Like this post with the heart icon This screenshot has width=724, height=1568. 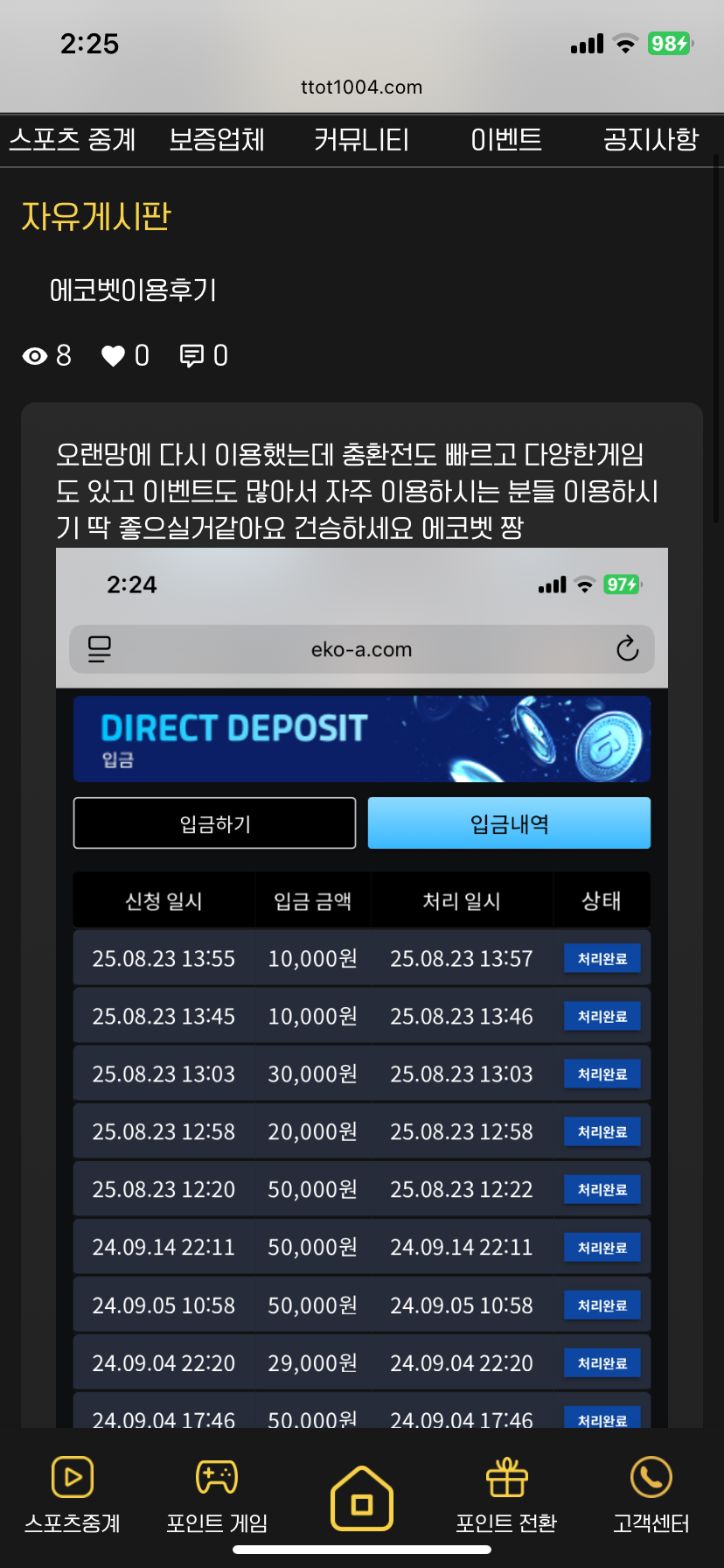[x=114, y=356]
